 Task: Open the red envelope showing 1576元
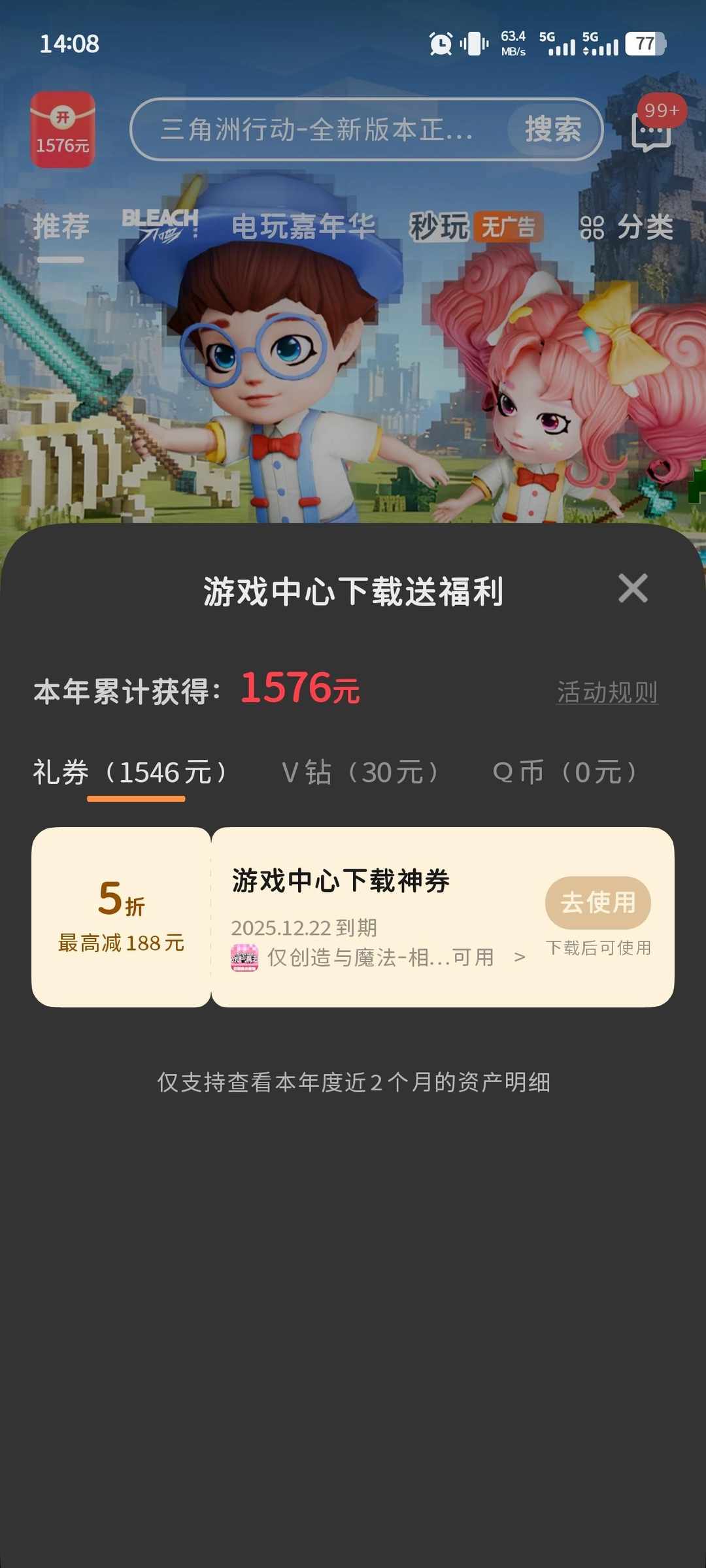[62, 129]
